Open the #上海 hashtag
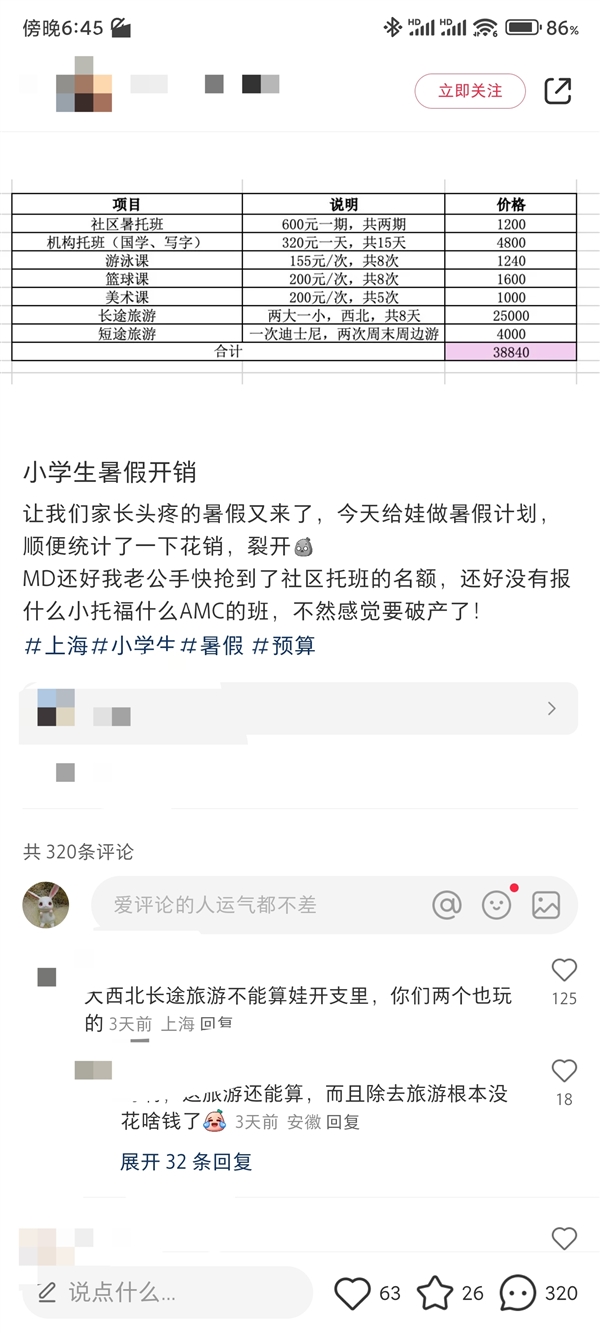Image resolution: width=600 pixels, height=1333 pixels. (56, 646)
